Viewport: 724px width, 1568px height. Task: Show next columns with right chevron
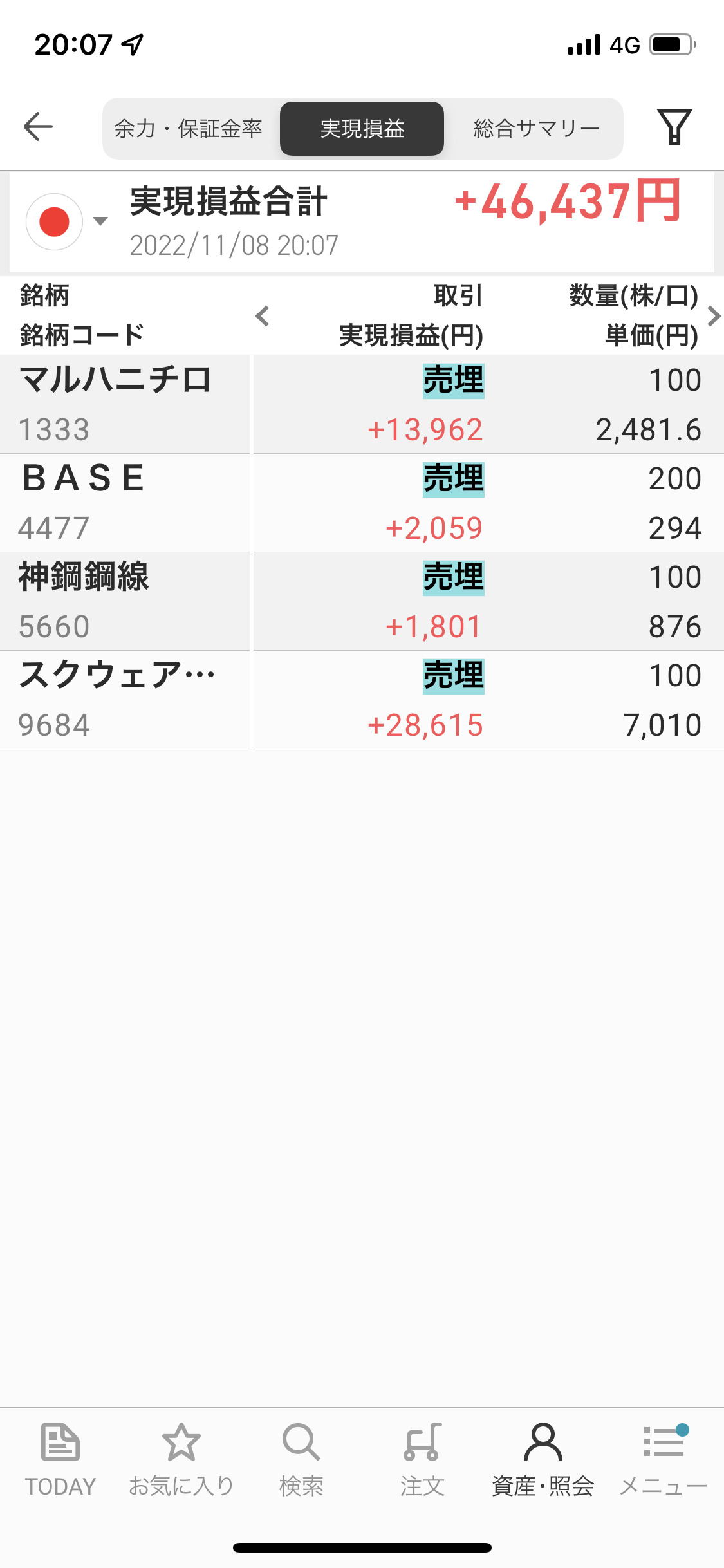(713, 316)
